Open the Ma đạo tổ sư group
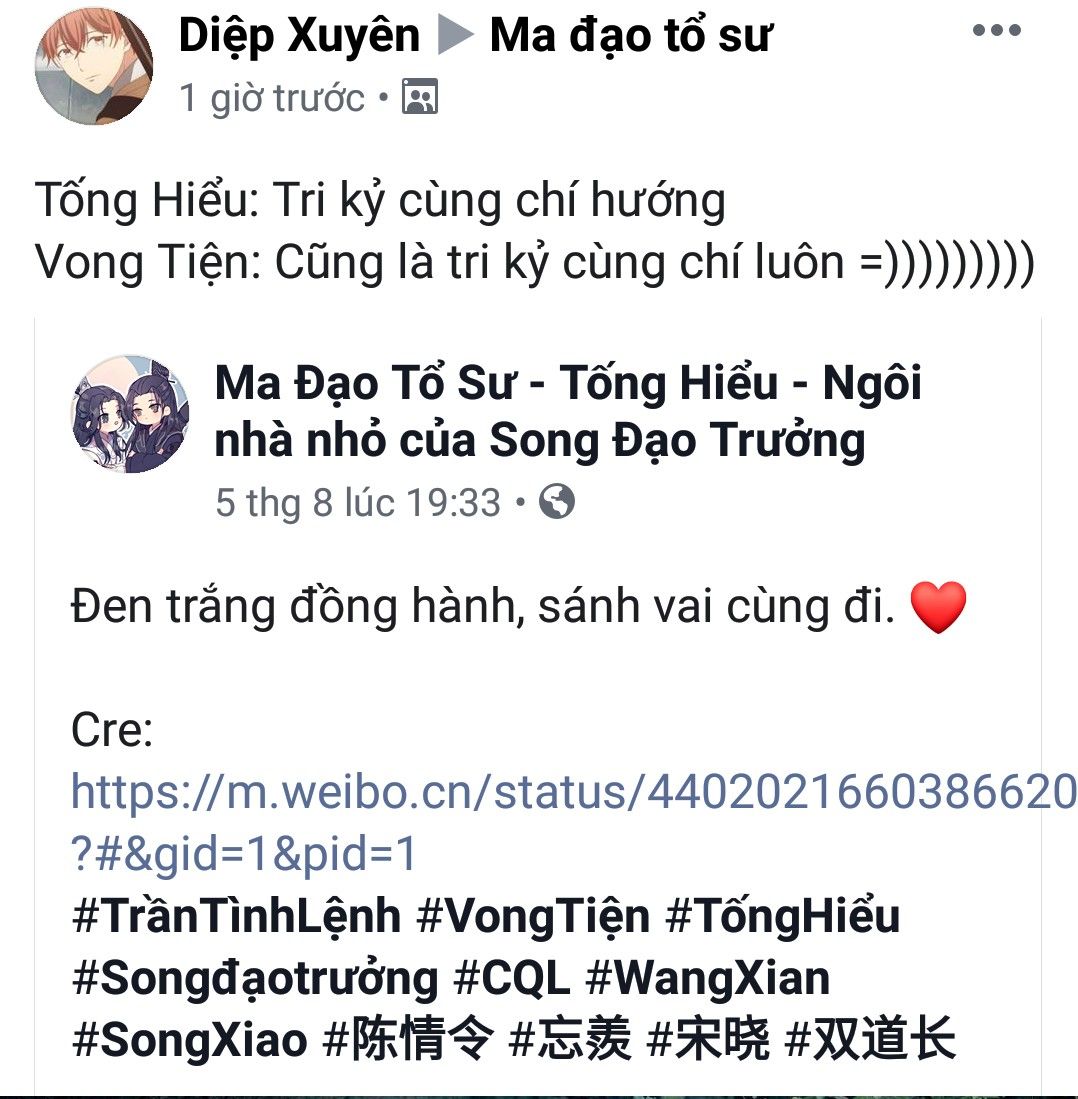 (x=631, y=36)
